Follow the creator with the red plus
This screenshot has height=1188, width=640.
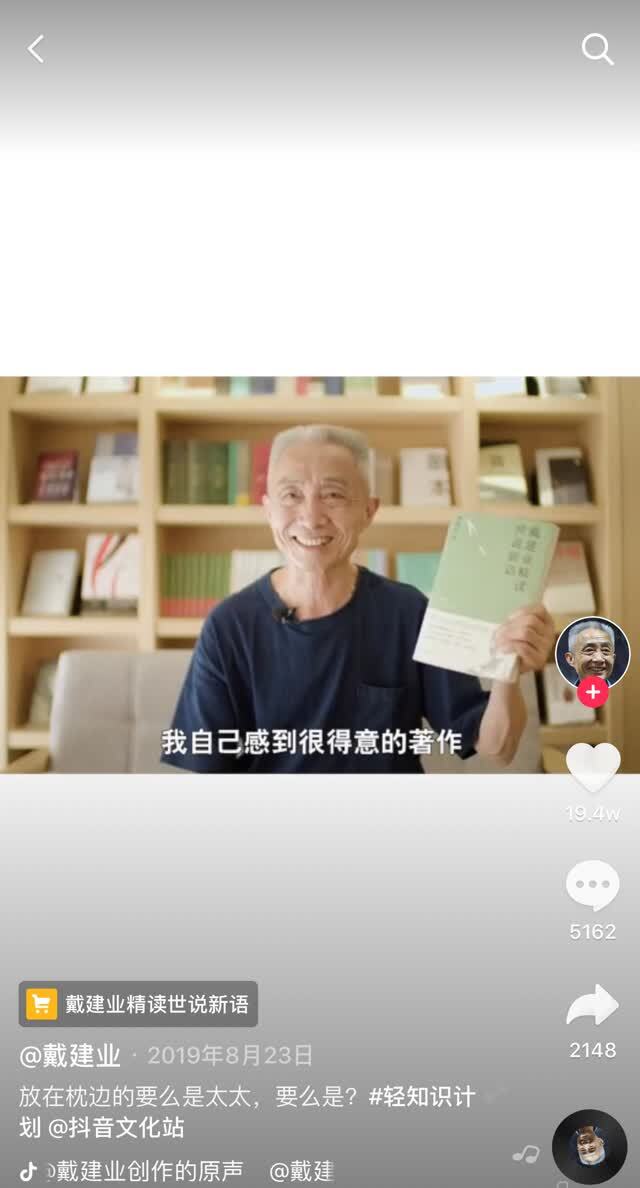tap(593, 692)
